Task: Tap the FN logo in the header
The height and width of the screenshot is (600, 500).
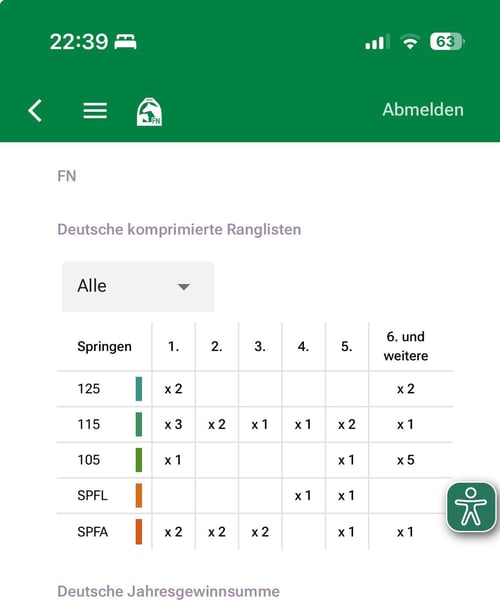Action: click(149, 112)
